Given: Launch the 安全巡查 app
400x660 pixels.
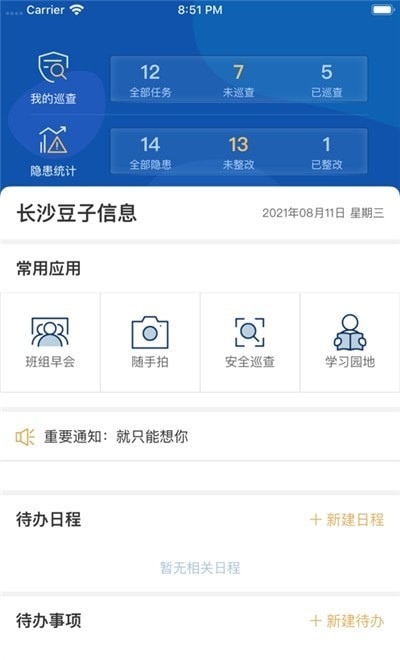Looking at the screenshot, I should (x=250, y=342).
